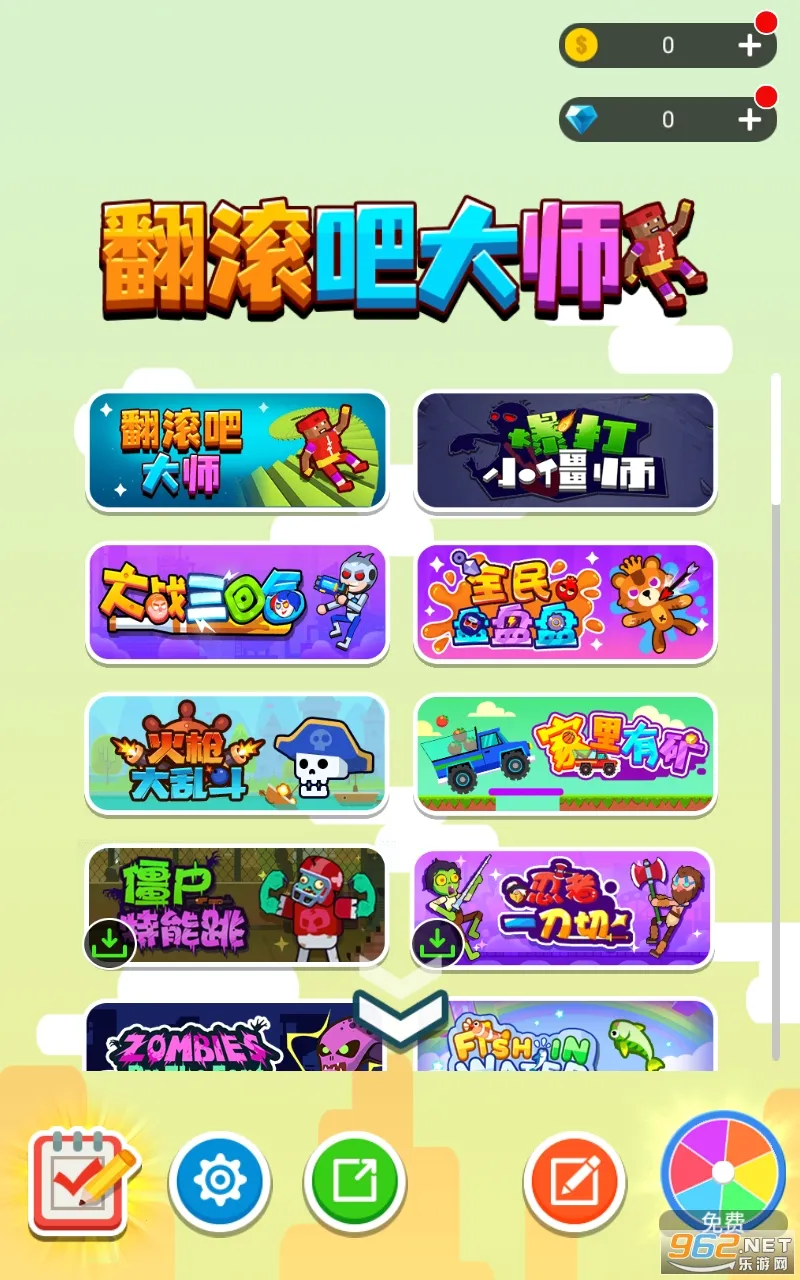
Task: Download the 忍者一刀切 game
Action: (x=437, y=942)
